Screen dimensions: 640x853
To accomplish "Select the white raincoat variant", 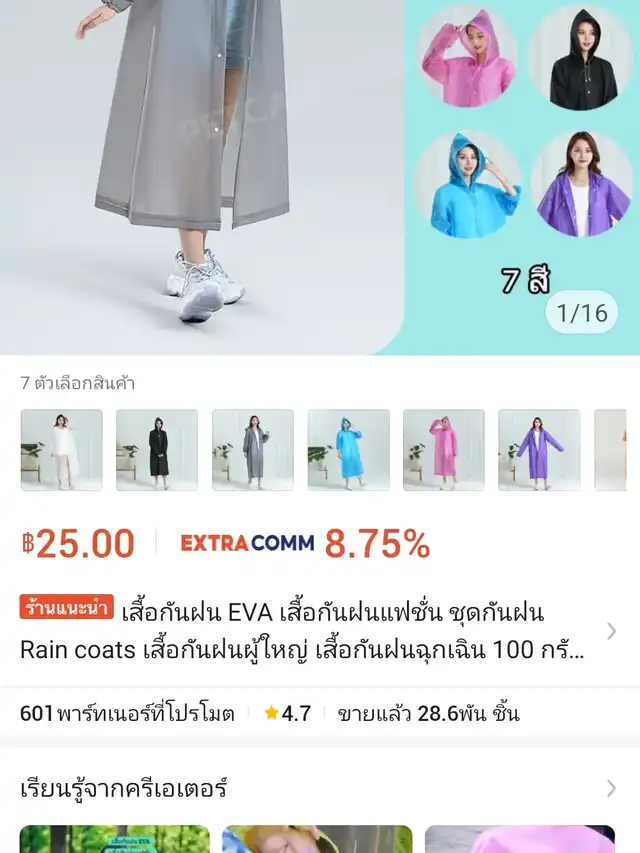I will [61, 450].
